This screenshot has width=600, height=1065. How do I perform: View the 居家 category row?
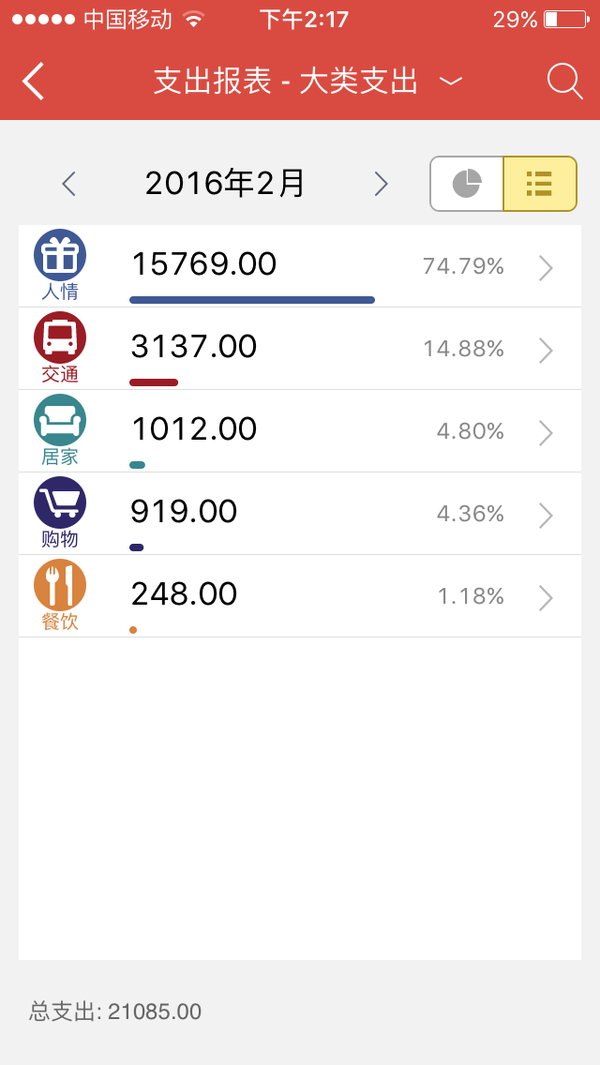coord(300,431)
